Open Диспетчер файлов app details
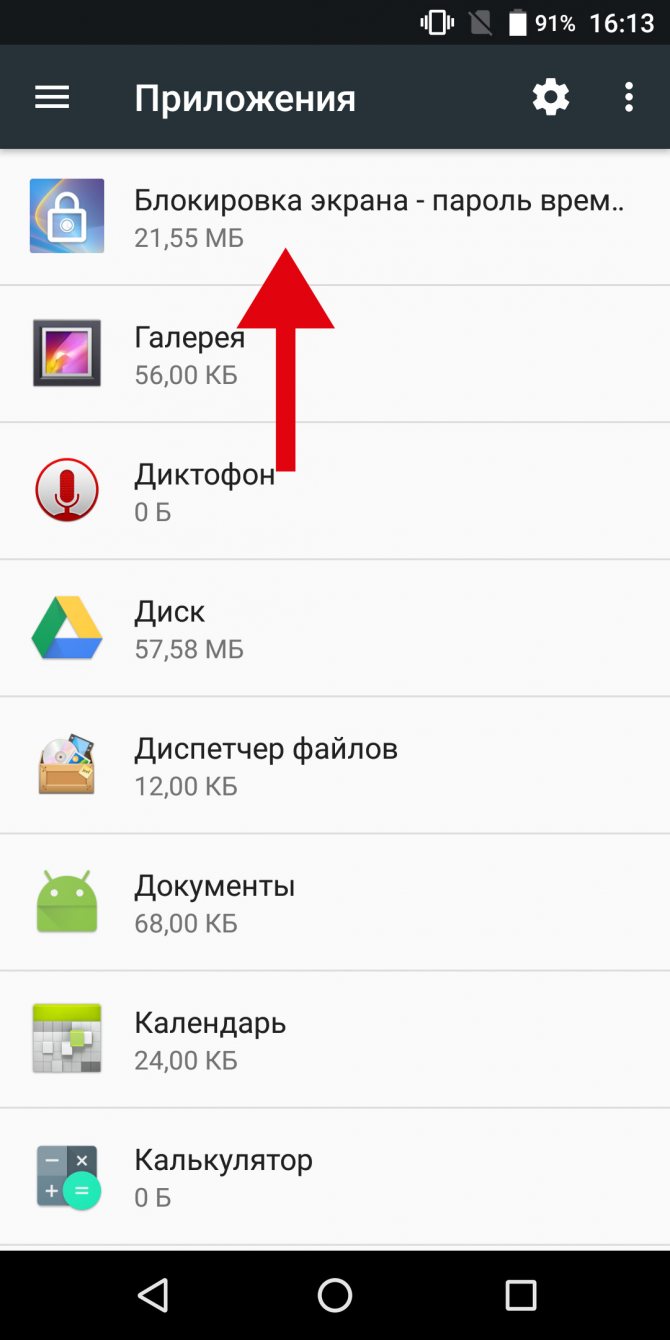 (x=335, y=765)
